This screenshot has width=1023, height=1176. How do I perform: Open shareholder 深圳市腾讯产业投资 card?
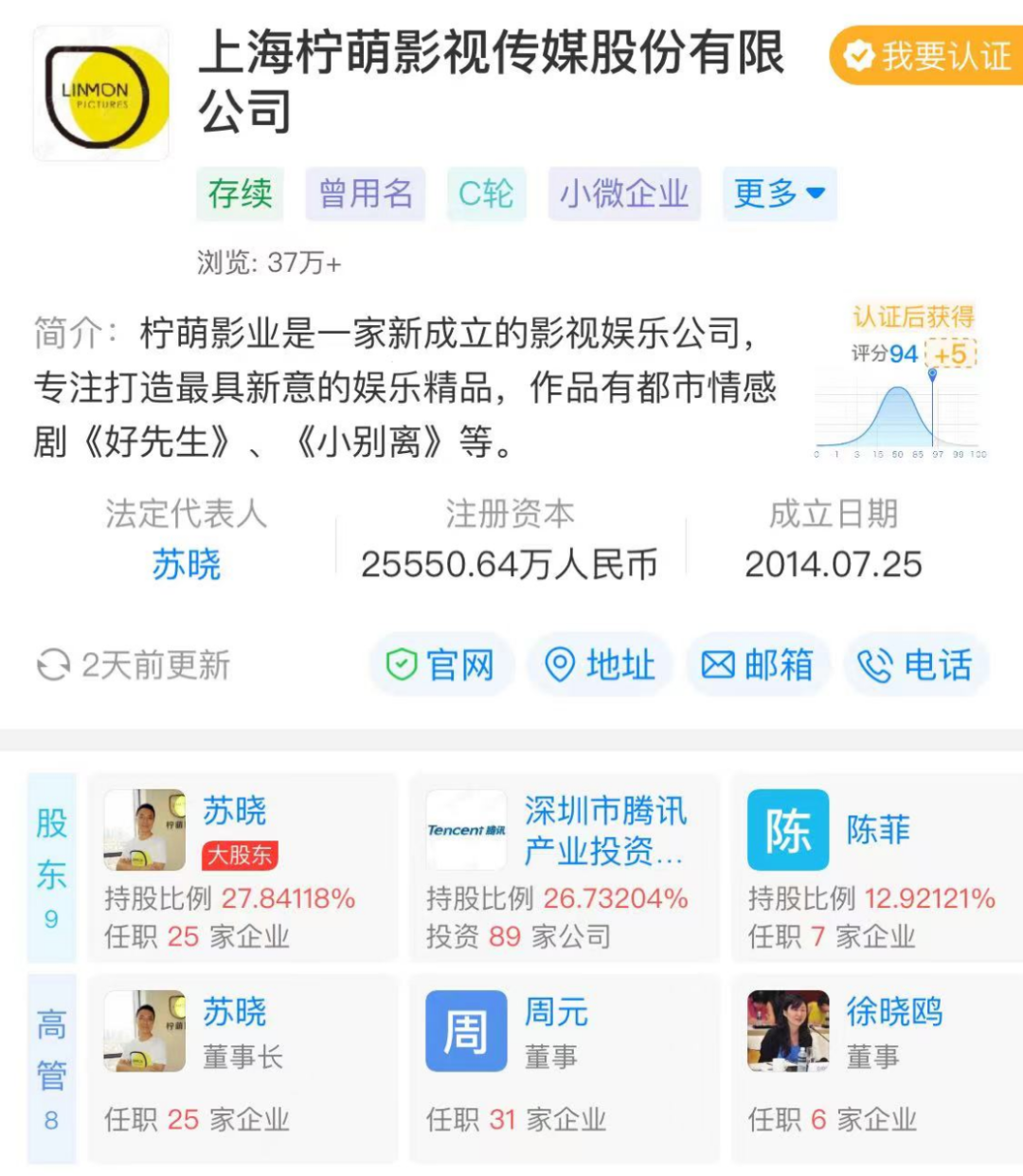[563, 867]
